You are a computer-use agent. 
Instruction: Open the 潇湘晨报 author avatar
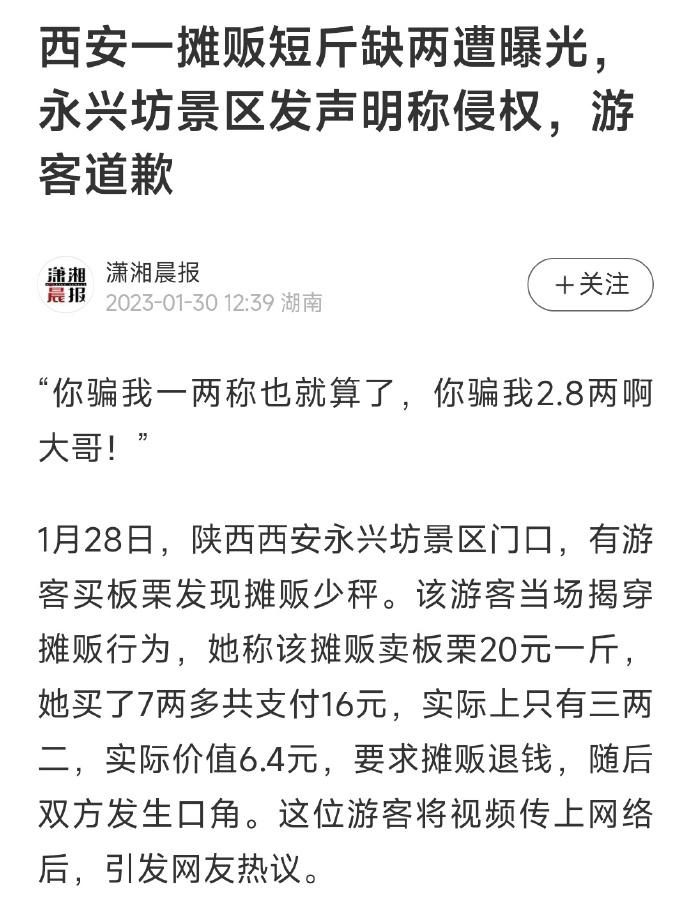(x=65, y=285)
